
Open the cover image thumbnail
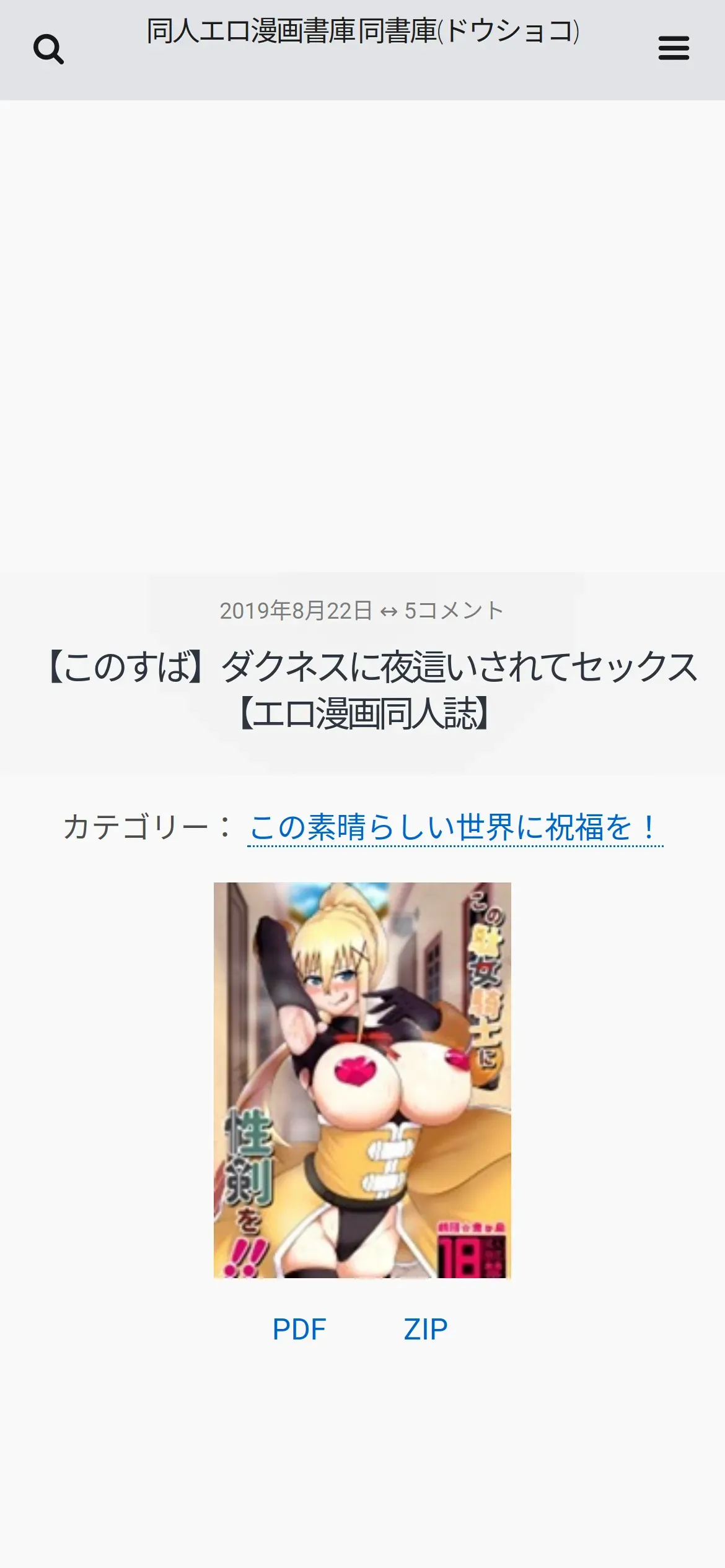(362, 1080)
